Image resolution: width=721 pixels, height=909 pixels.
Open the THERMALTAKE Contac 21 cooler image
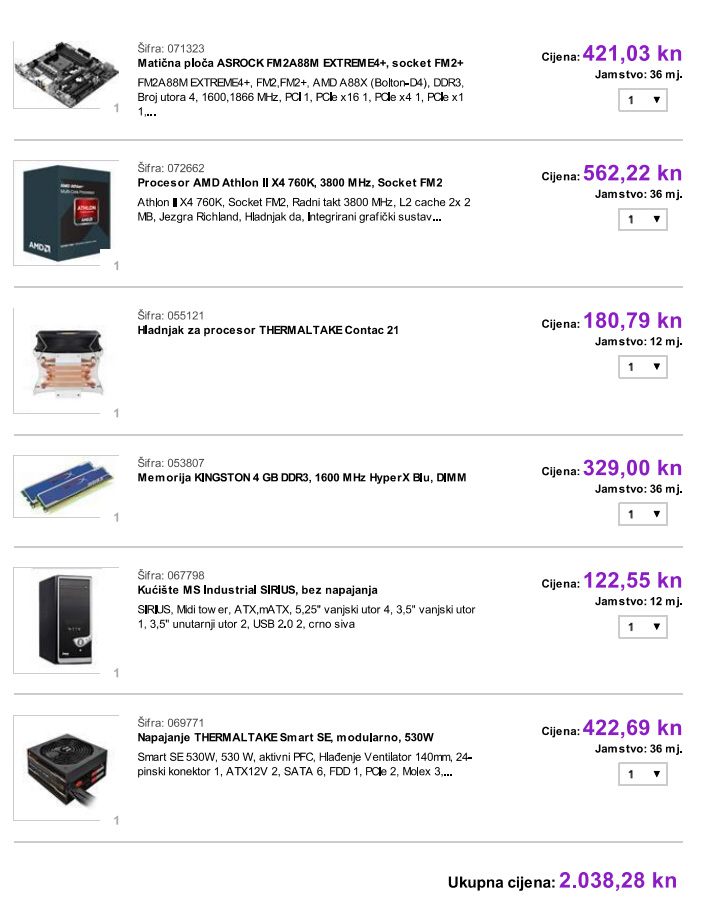point(60,360)
